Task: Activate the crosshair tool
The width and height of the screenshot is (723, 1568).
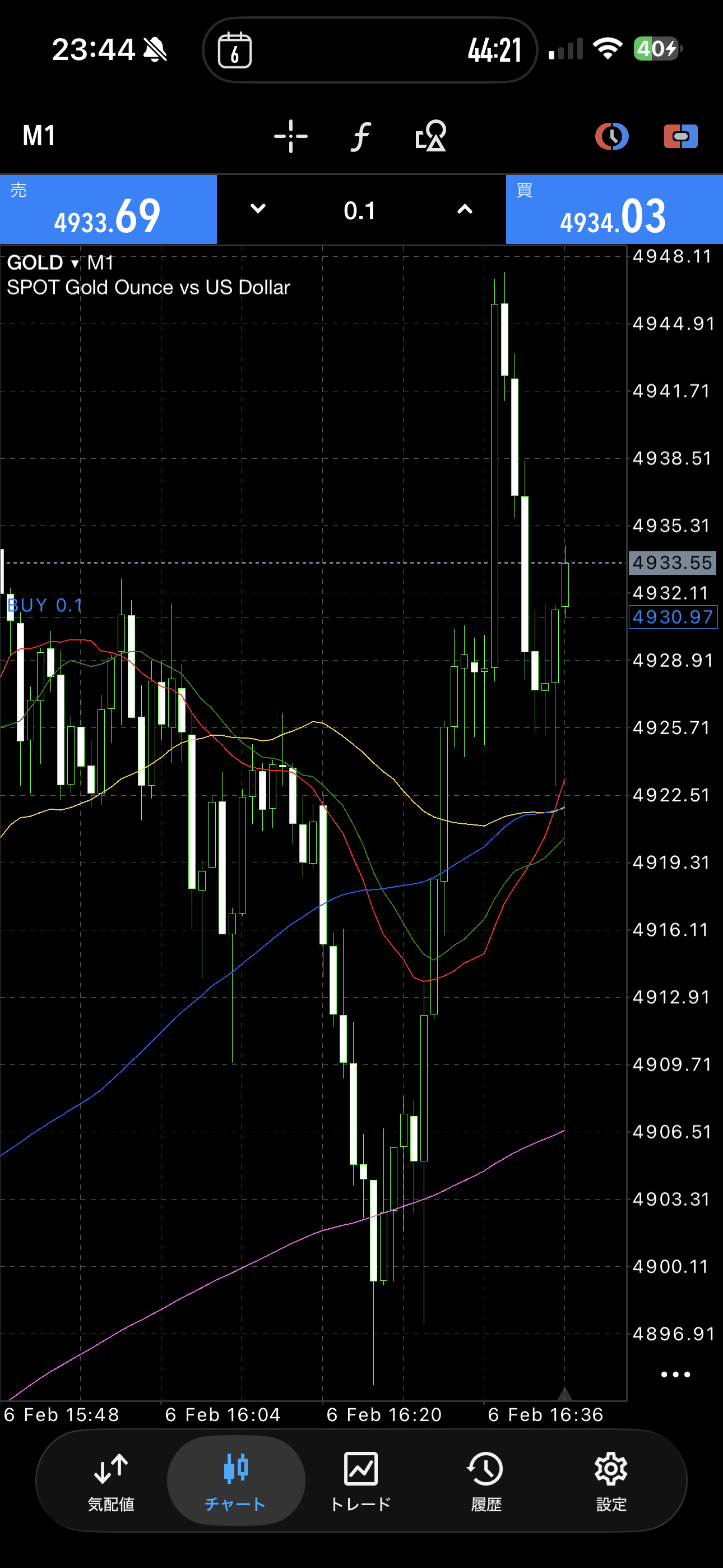Action: tap(290, 136)
